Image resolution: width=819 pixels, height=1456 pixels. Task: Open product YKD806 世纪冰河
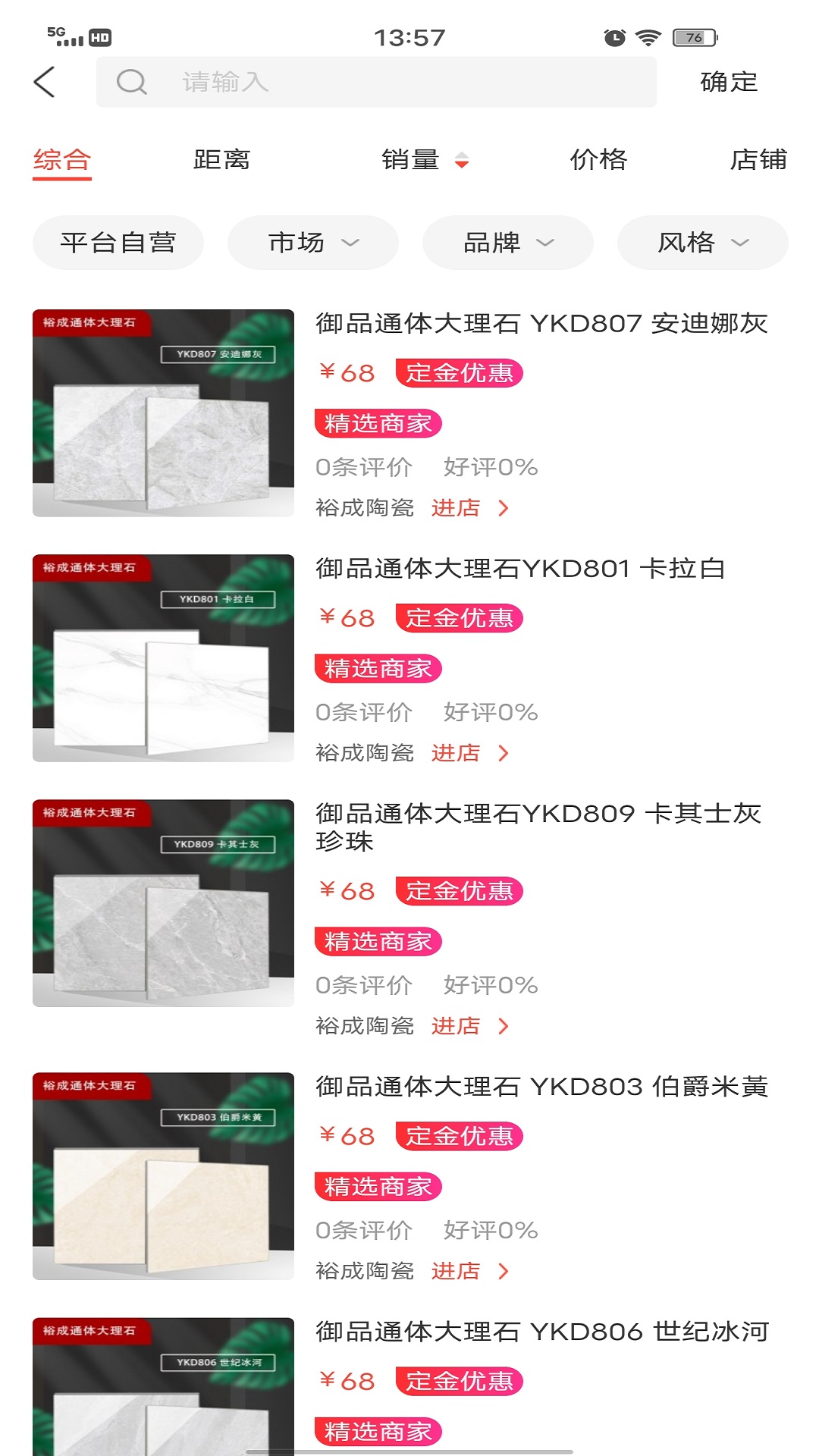click(x=541, y=1332)
